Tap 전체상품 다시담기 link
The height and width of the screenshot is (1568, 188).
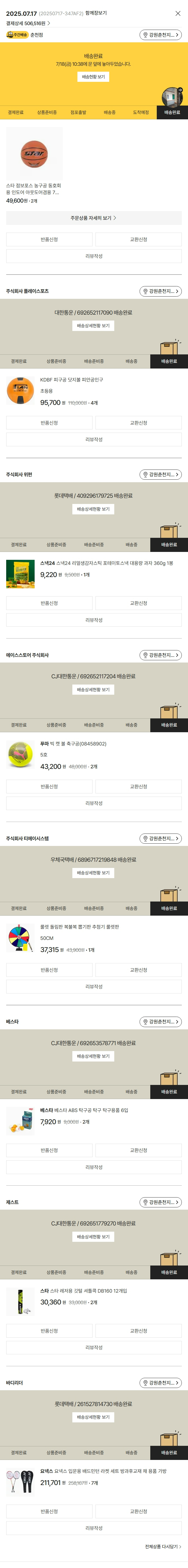click(x=162, y=1547)
